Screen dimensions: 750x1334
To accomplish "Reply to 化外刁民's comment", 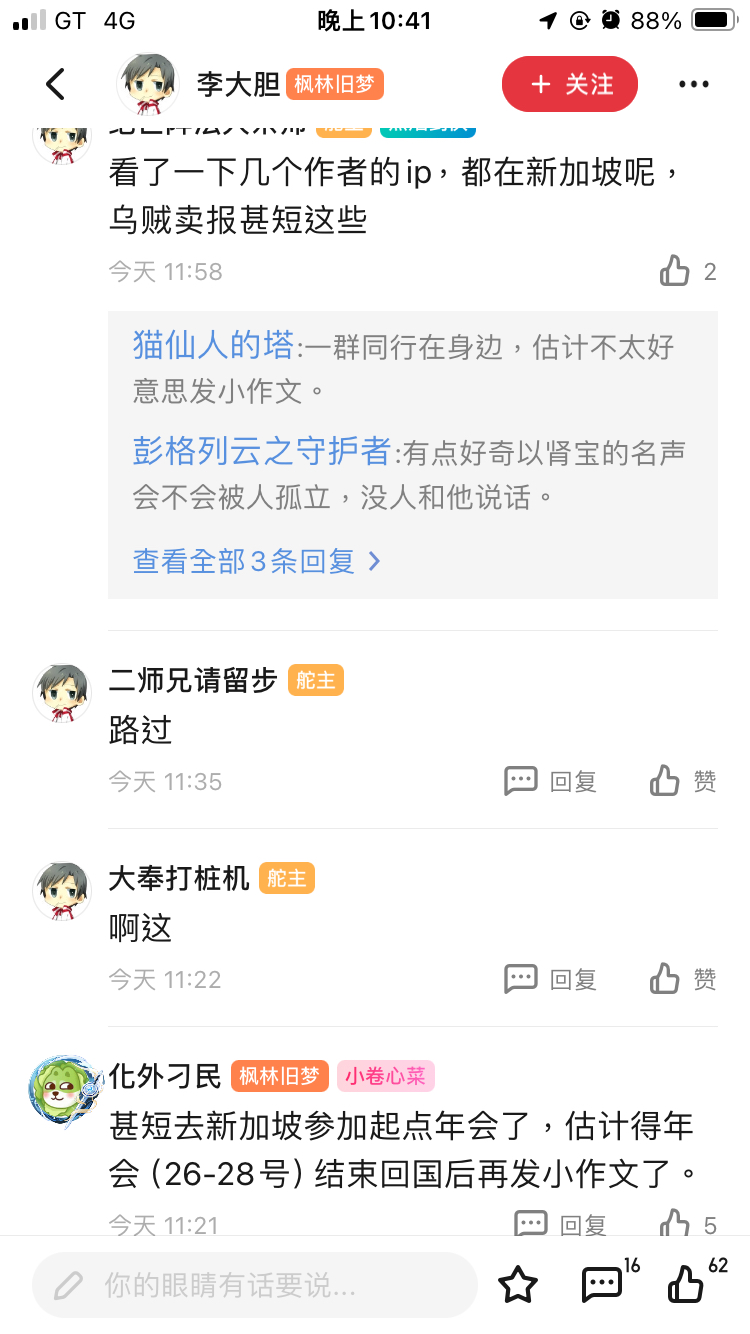I will point(560,1224).
